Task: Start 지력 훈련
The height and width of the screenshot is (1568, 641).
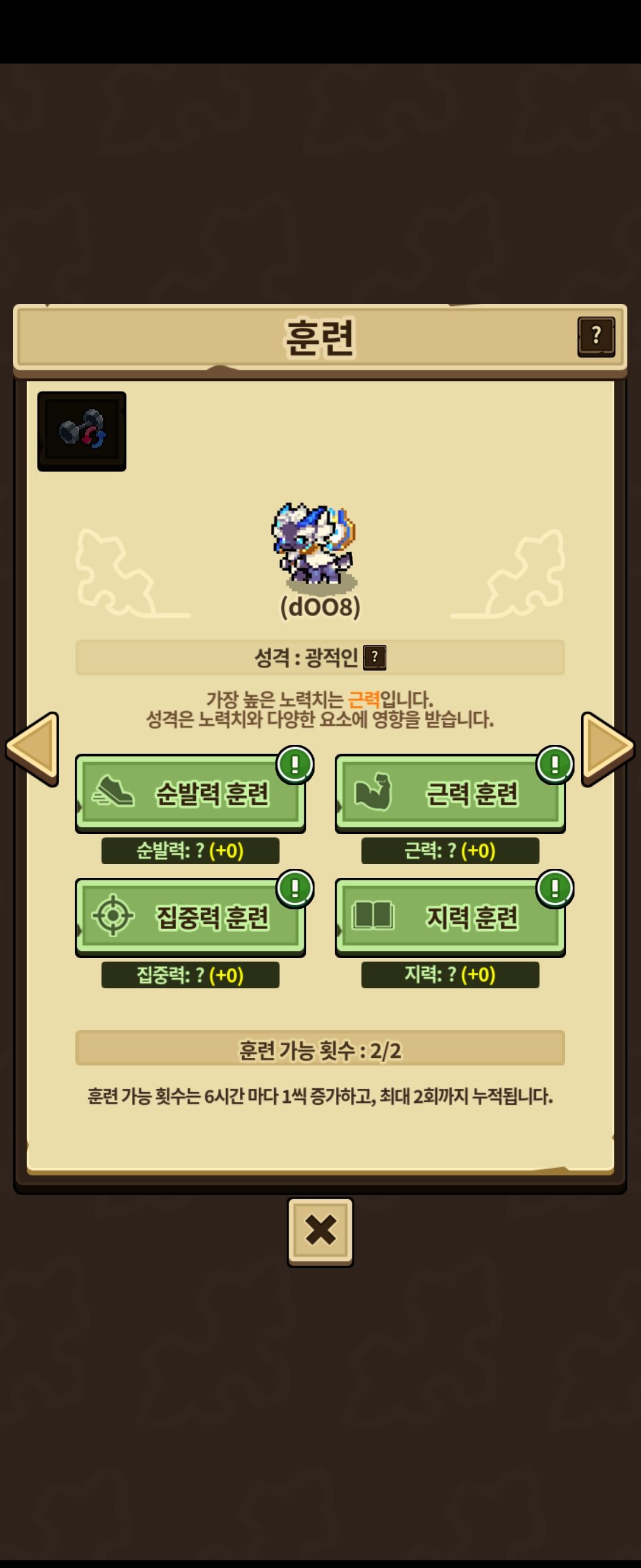Action: click(x=450, y=917)
